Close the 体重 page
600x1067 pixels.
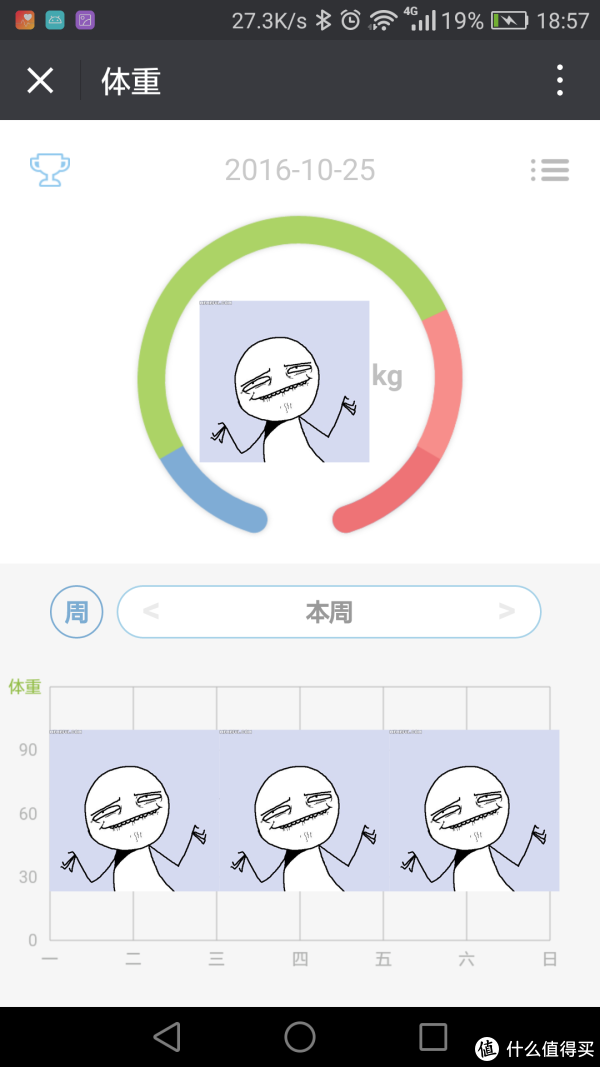pyautogui.click(x=40, y=81)
